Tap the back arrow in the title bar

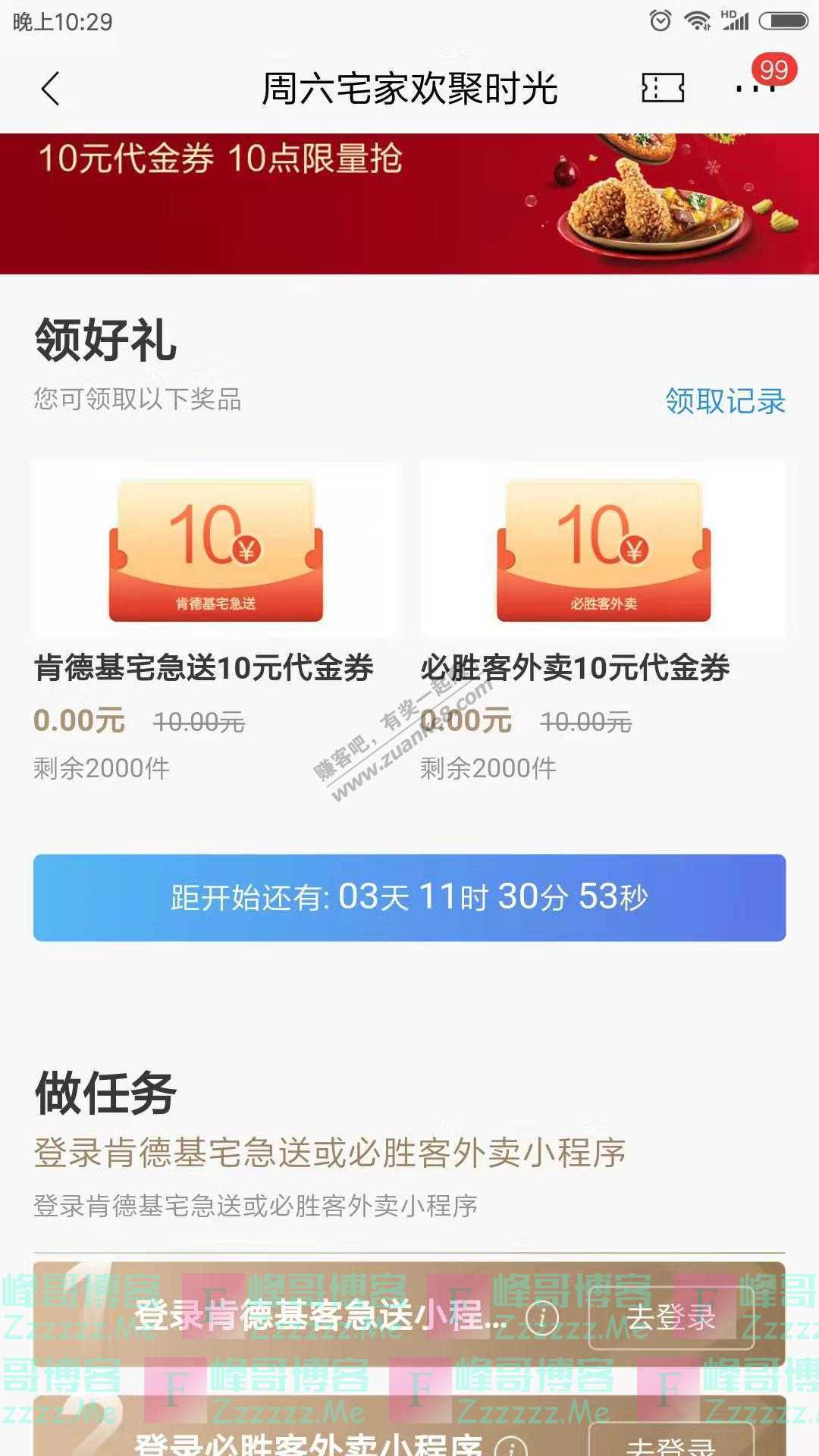[x=51, y=87]
